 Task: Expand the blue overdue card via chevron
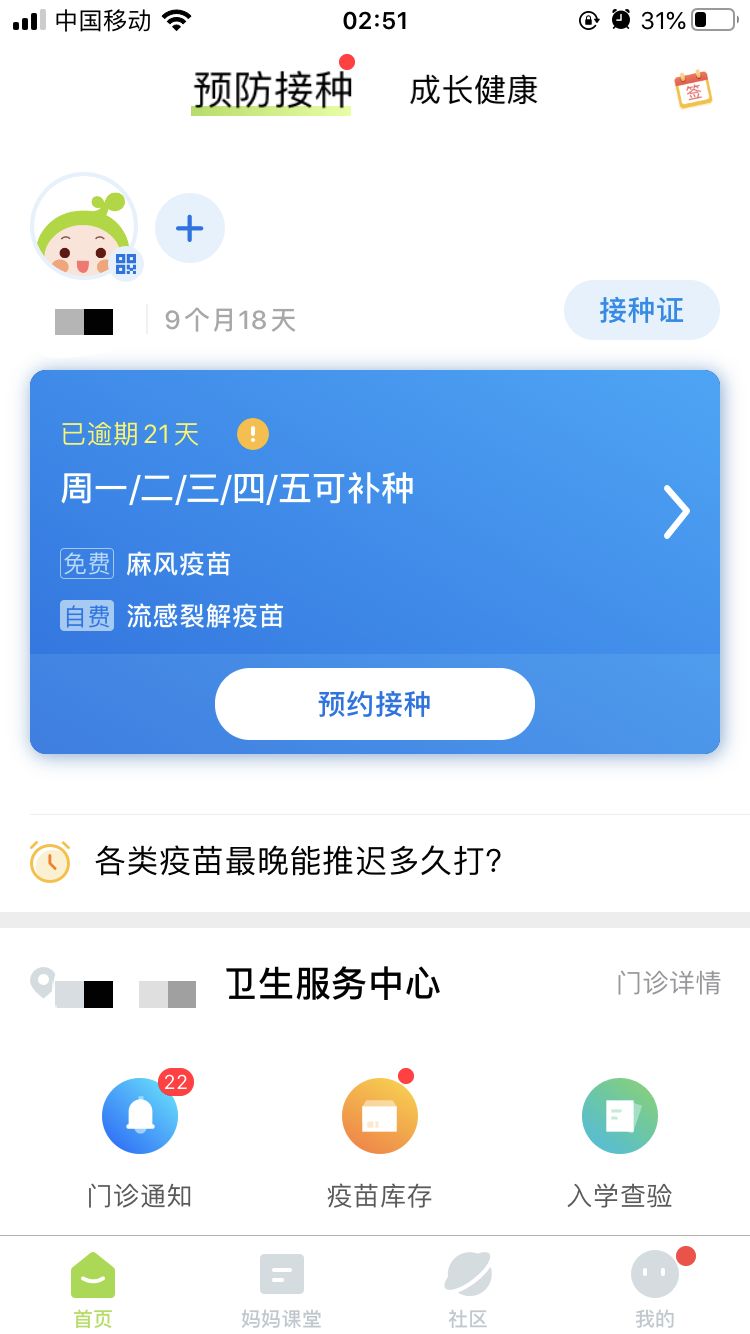pos(676,512)
